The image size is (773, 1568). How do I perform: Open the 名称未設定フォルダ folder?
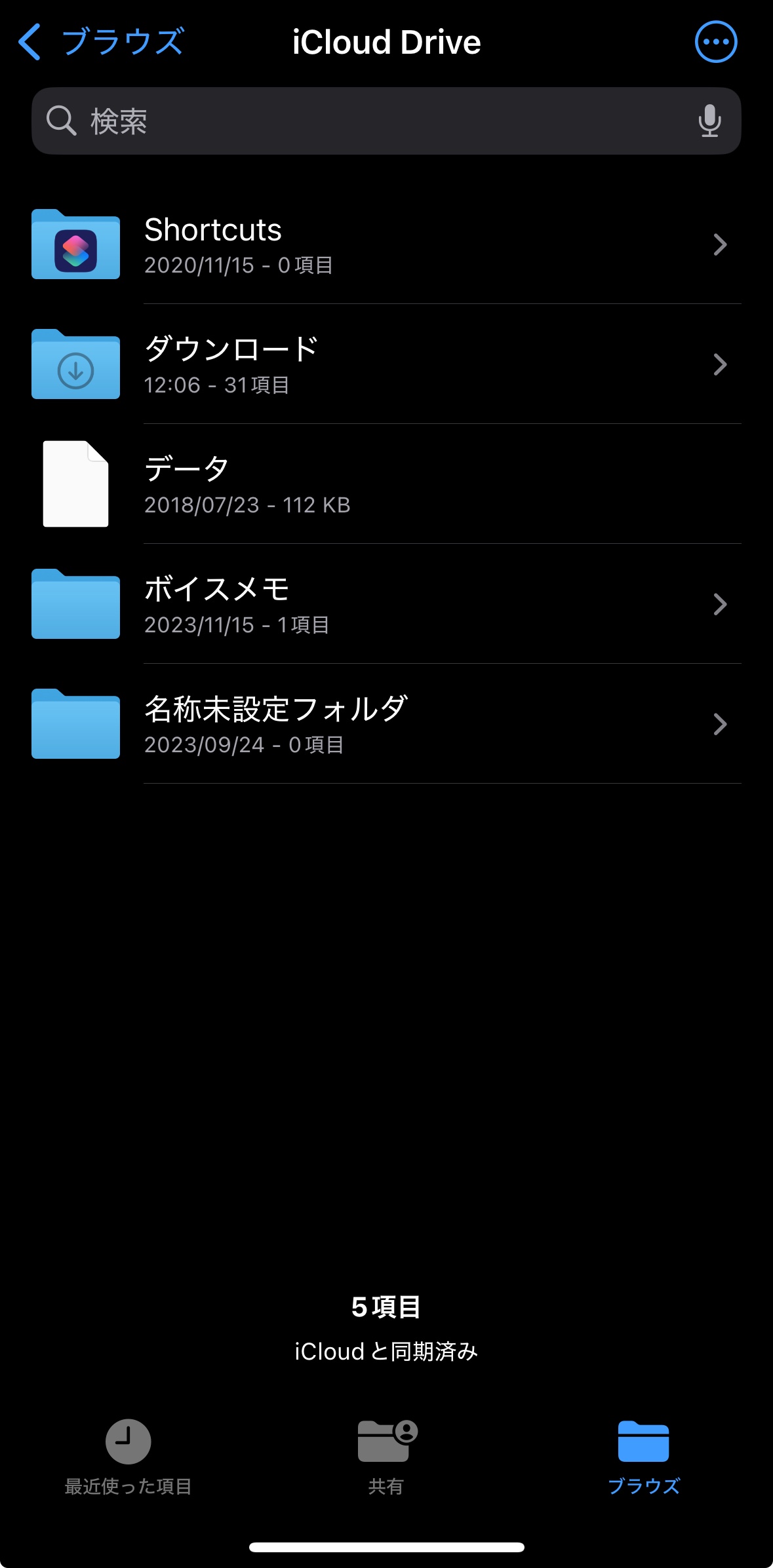click(x=386, y=724)
